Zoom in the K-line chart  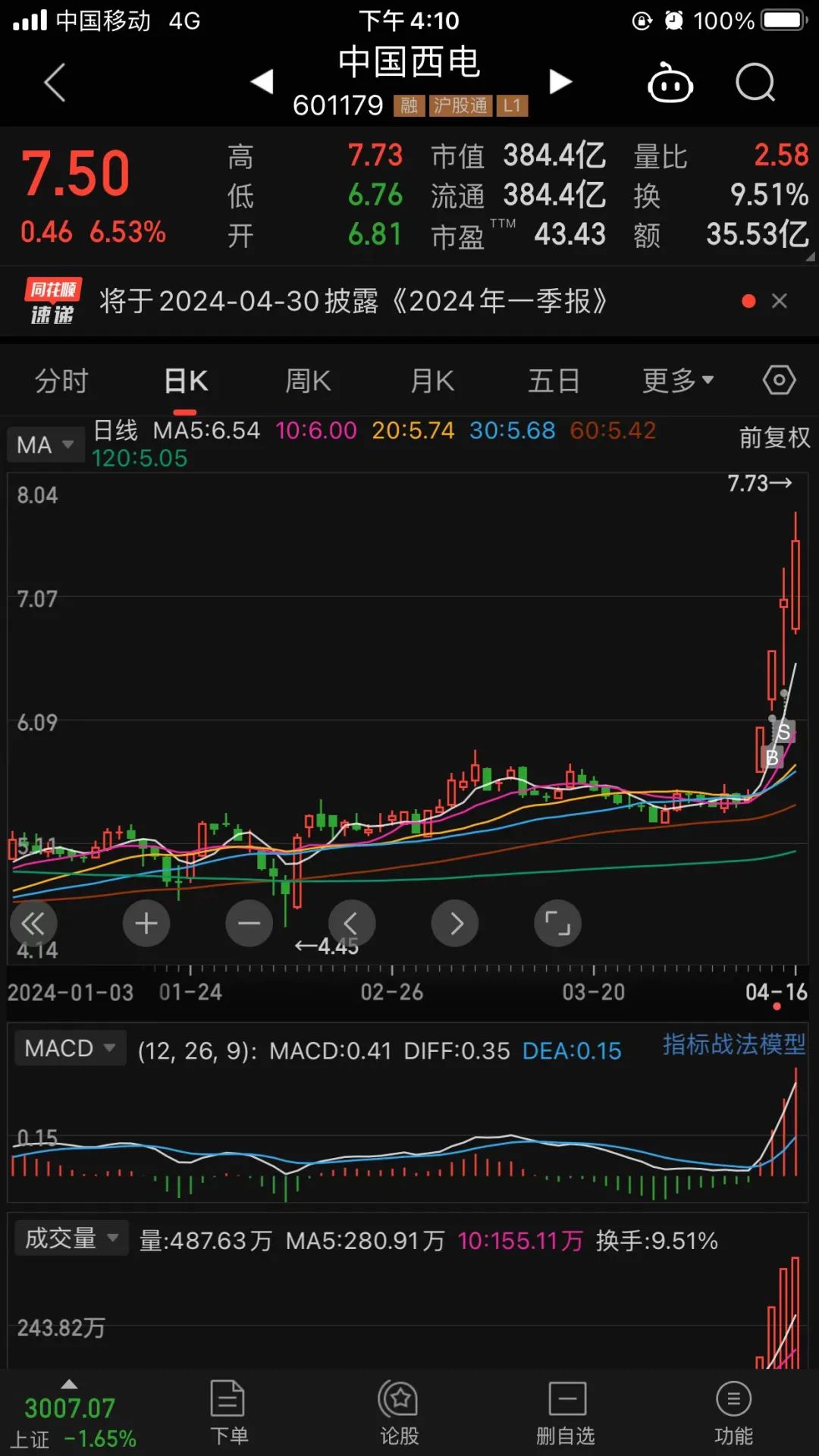pos(146,923)
